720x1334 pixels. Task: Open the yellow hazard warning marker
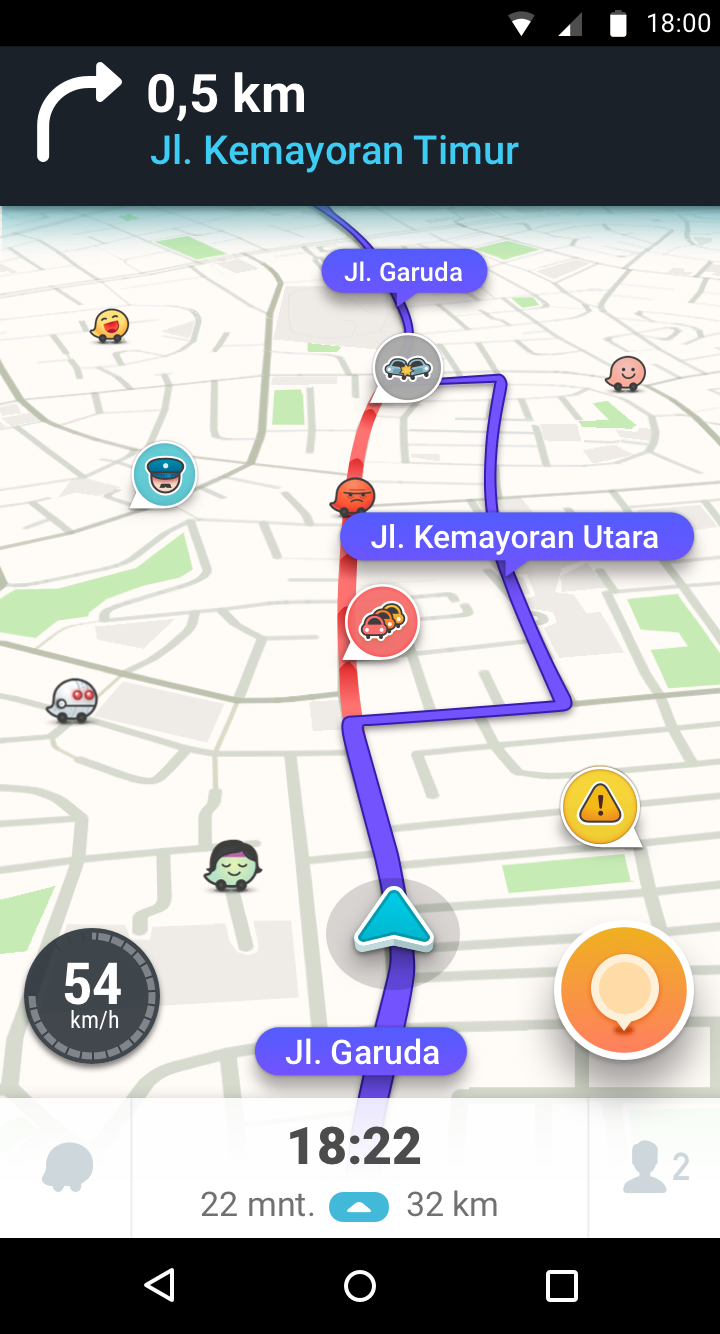600,803
